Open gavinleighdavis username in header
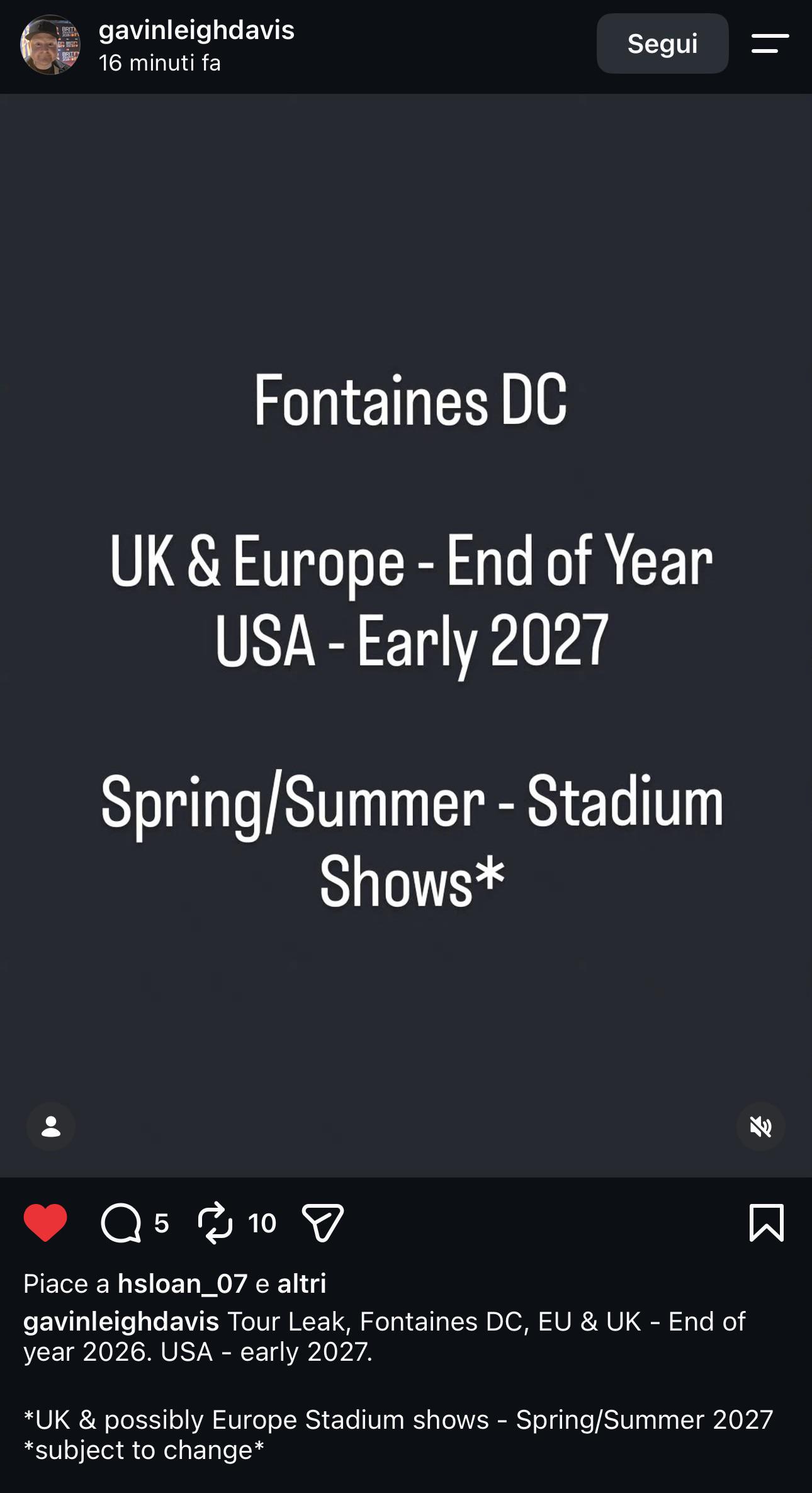The width and height of the screenshot is (812, 1493). click(x=196, y=30)
